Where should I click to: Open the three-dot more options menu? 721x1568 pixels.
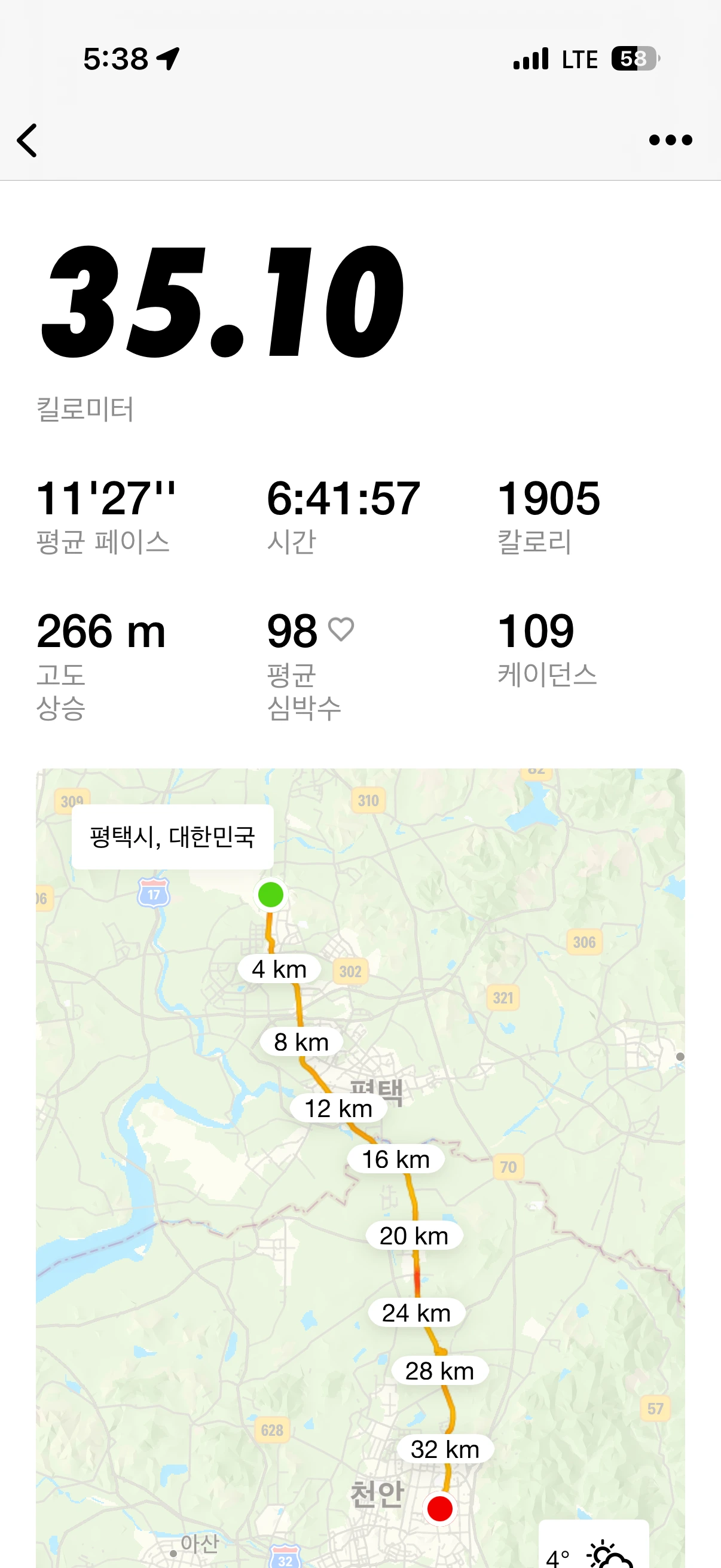pyautogui.click(x=670, y=140)
